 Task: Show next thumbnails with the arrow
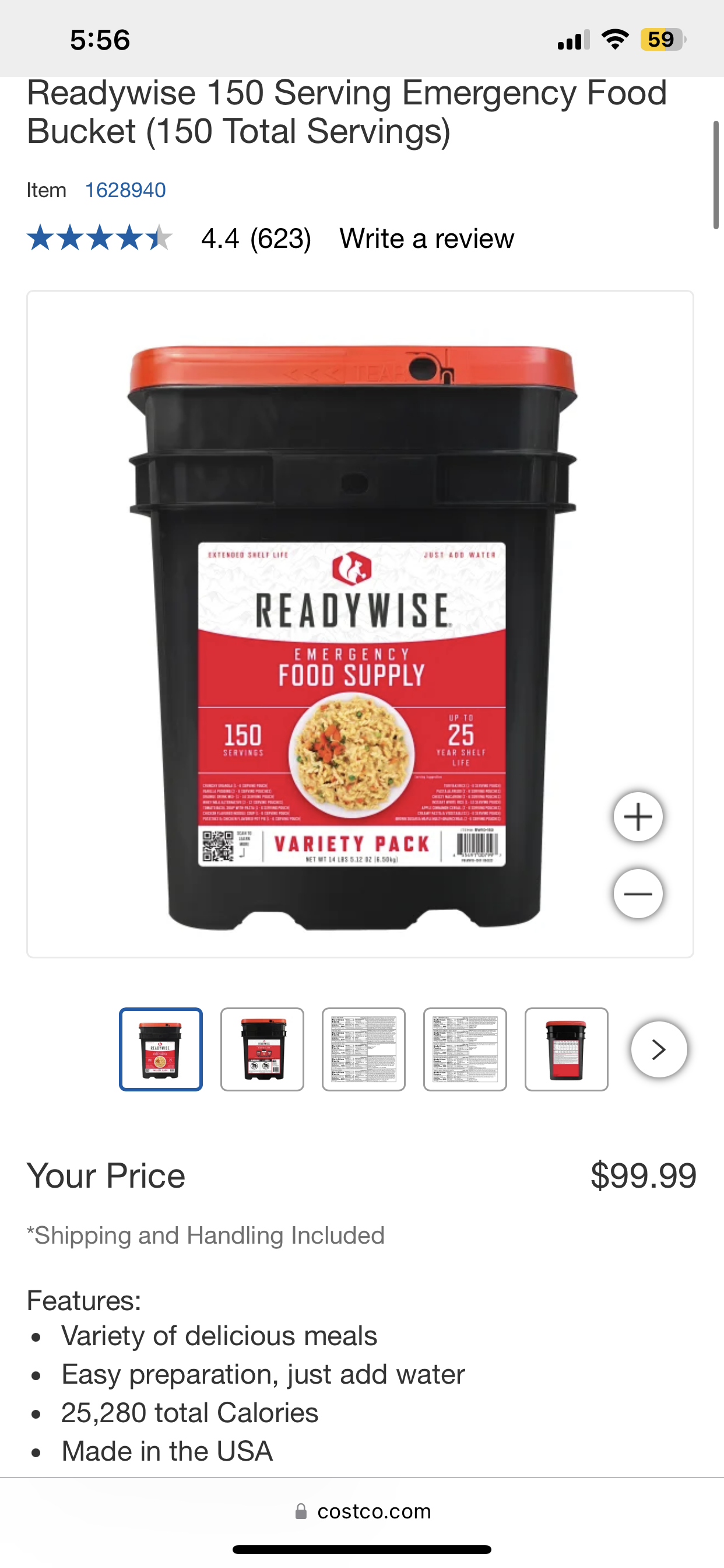[659, 1049]
